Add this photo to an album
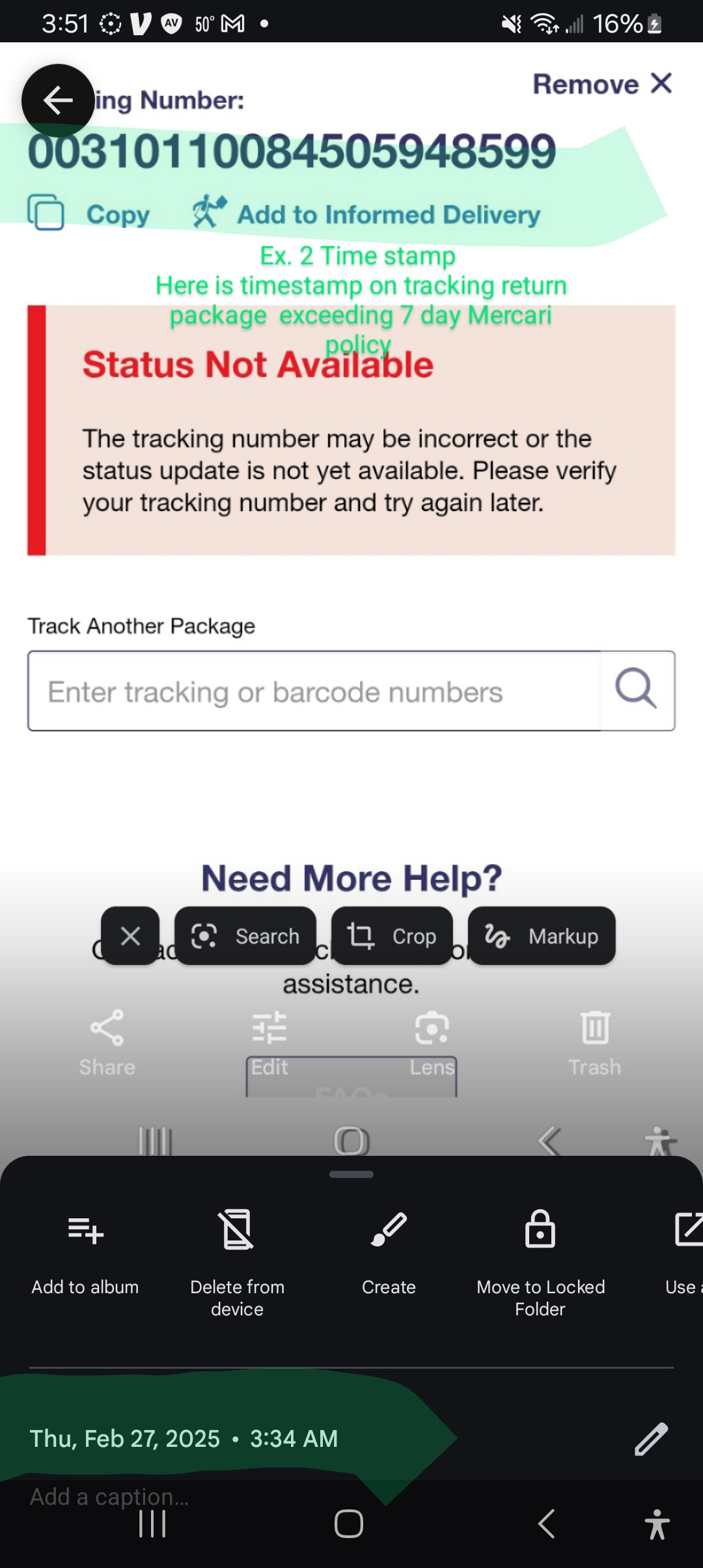This screenshot has height=1568, width=703. 85,1251
